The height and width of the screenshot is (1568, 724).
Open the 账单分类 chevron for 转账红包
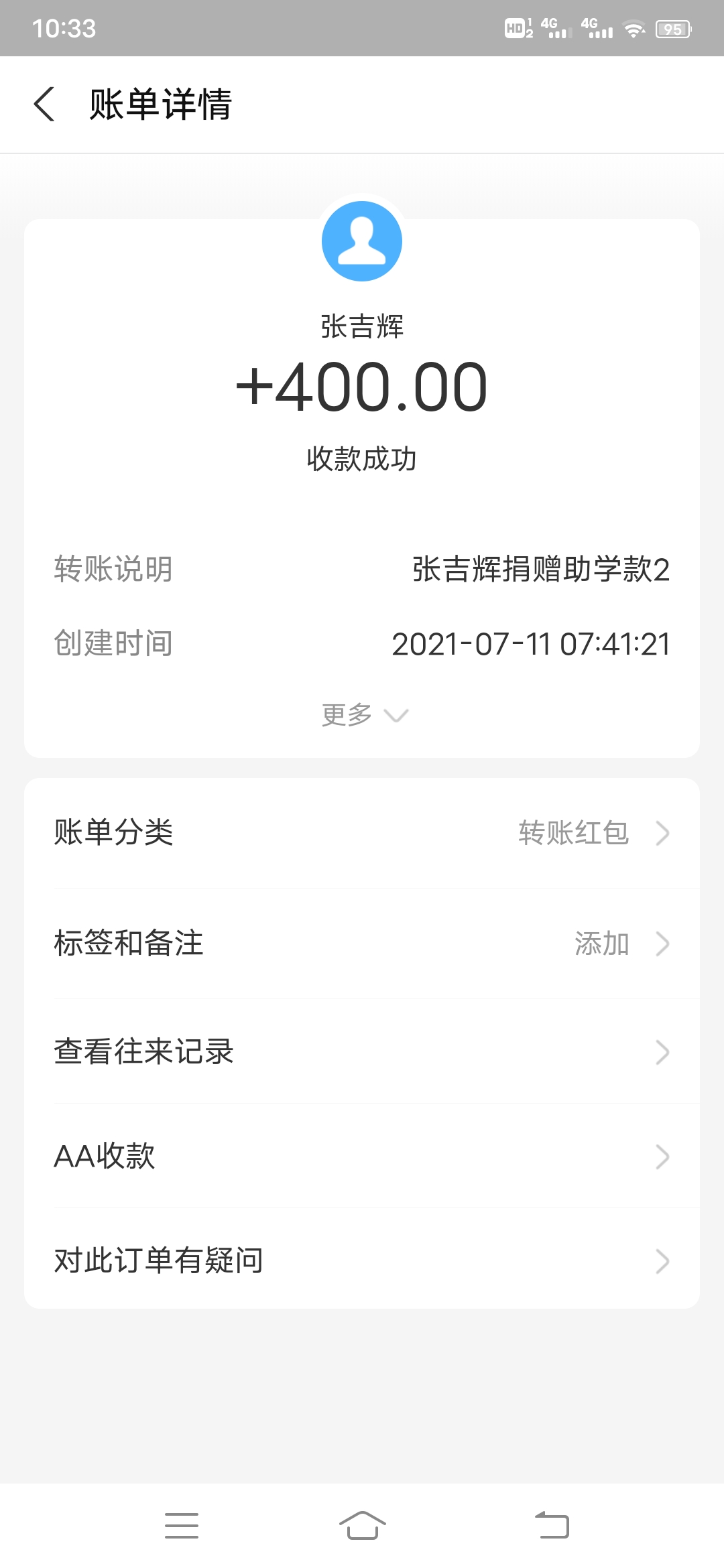[x=662, y=833]
